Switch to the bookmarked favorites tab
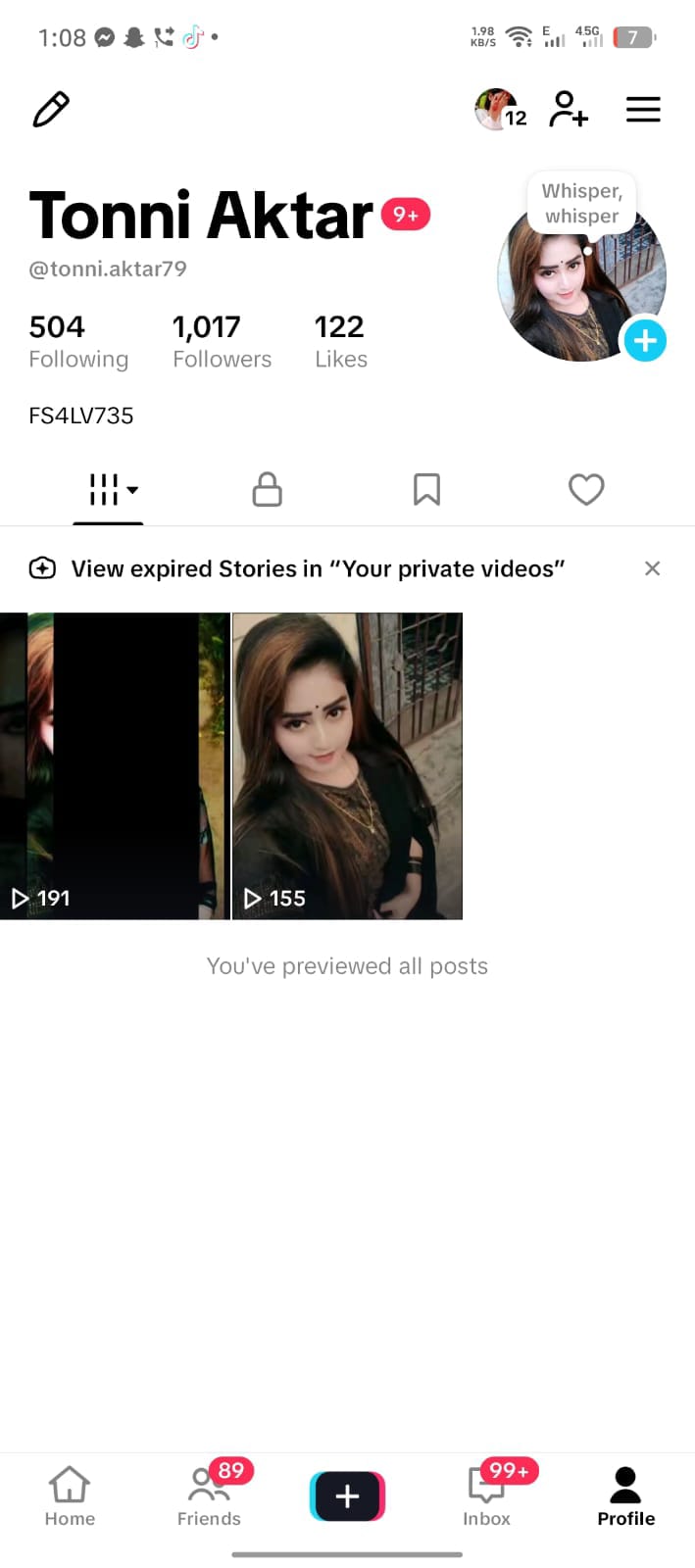This screenshot has width=695, height=1568. click(x=426, y=489)
